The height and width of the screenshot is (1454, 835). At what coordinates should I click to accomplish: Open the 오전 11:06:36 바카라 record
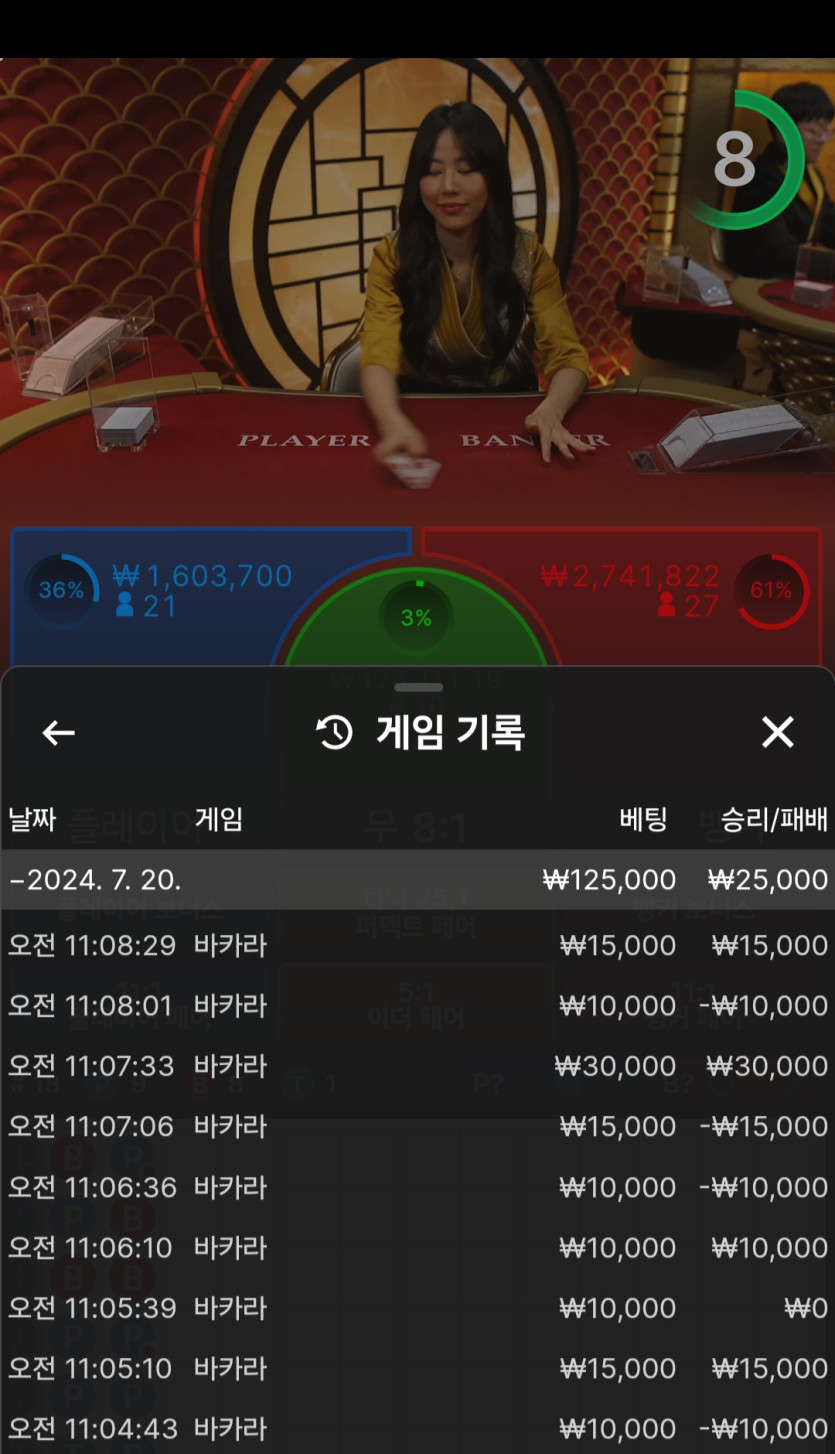[x=417, y=1187]
